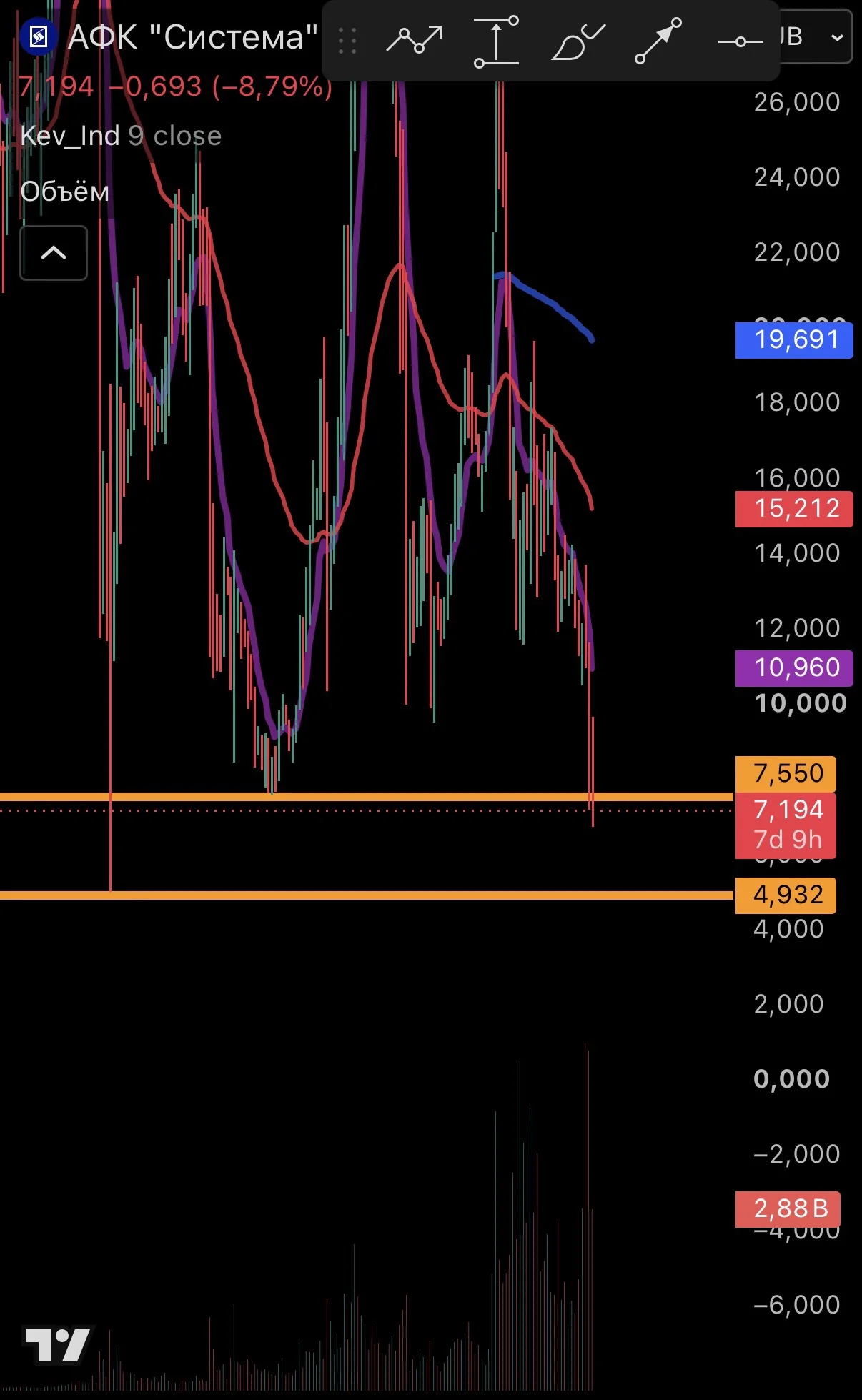Viewport: 862px width, 1400px height.
Task: Open Kev_Ind 9 close indicator settings
Action: click(x=121, y=136)
